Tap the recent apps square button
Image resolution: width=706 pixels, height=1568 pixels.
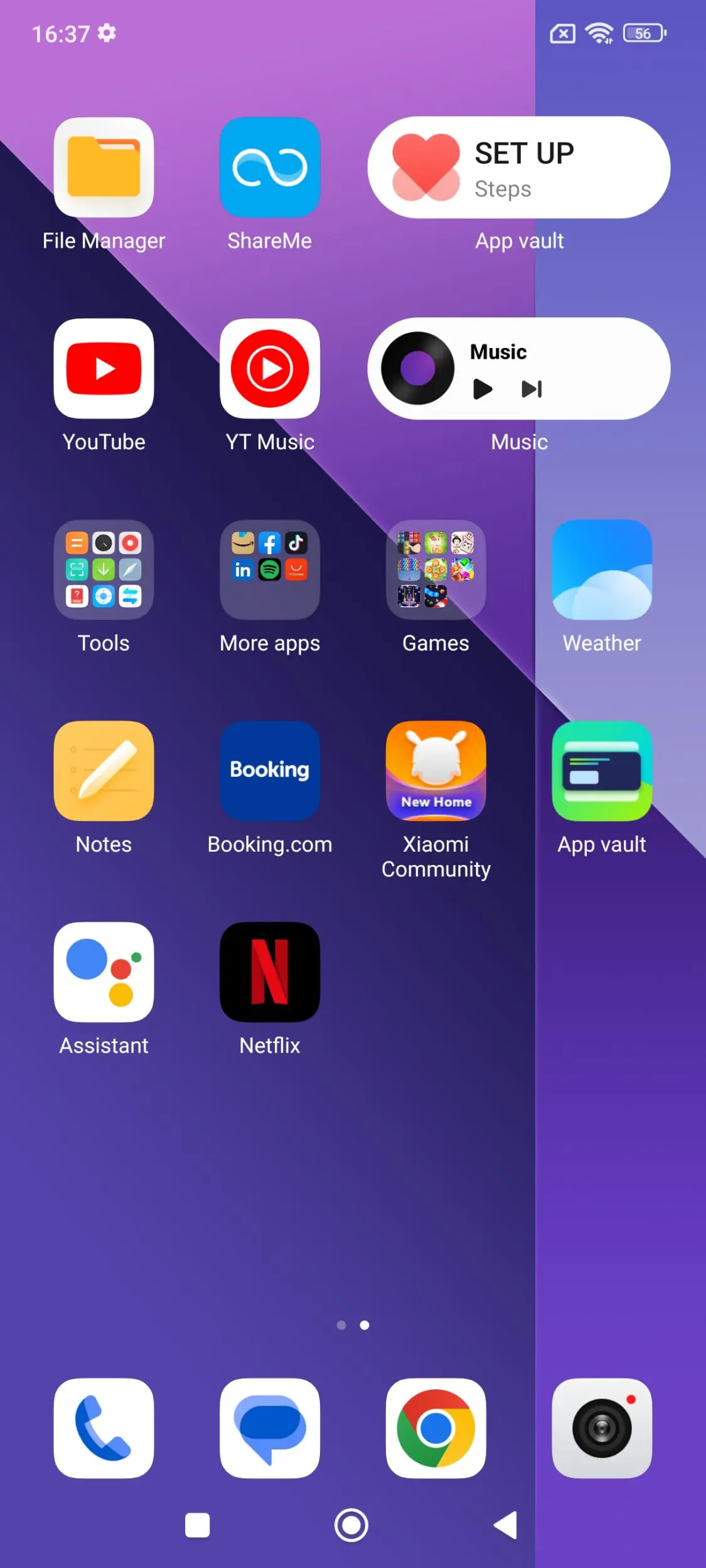(198, 1525)
